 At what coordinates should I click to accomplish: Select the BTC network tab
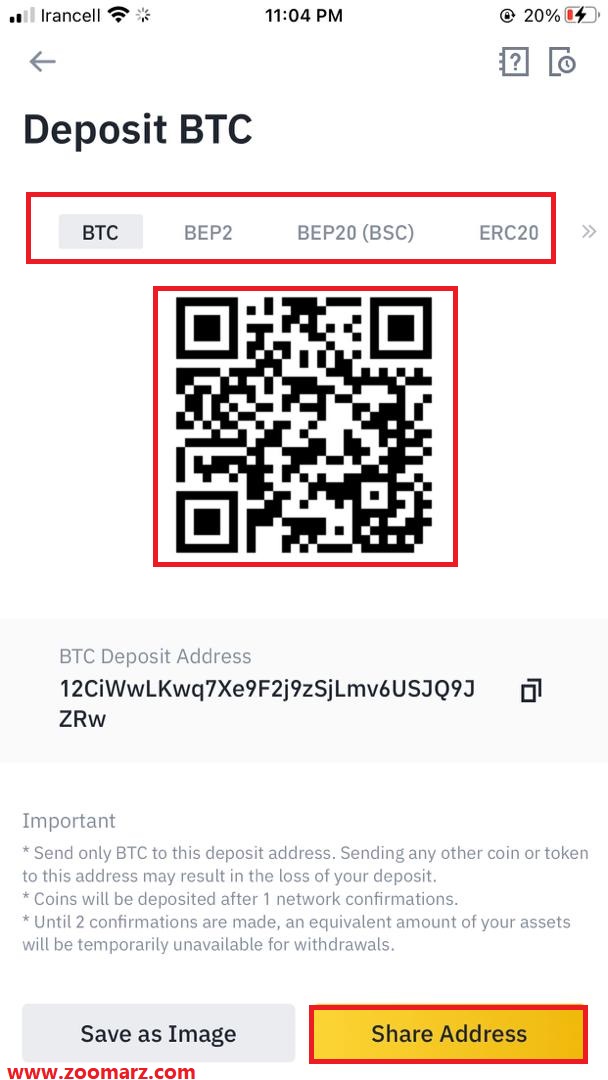100,232
